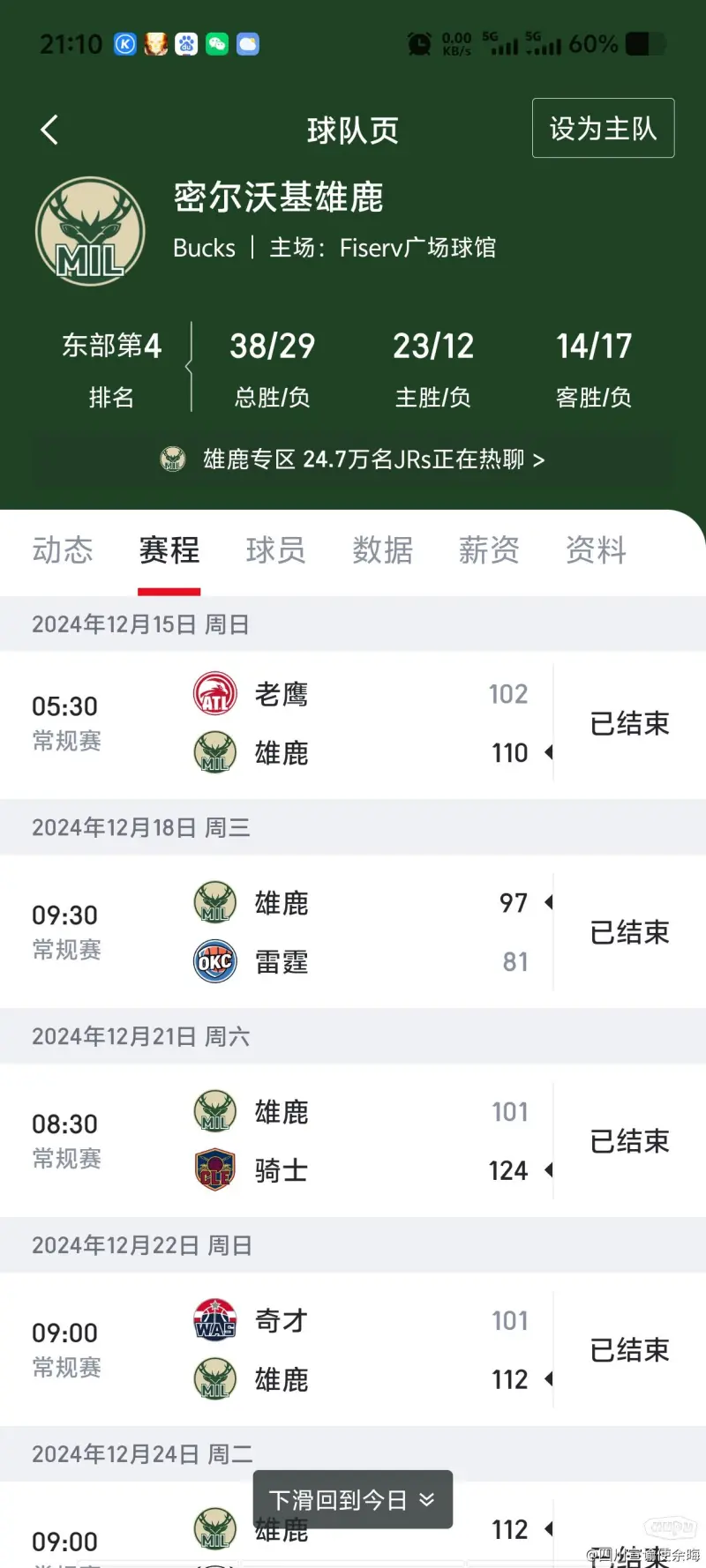This screenshot has width=706, height=1568.
Task: Open the 球员 tab
Action: coord(275,550)
